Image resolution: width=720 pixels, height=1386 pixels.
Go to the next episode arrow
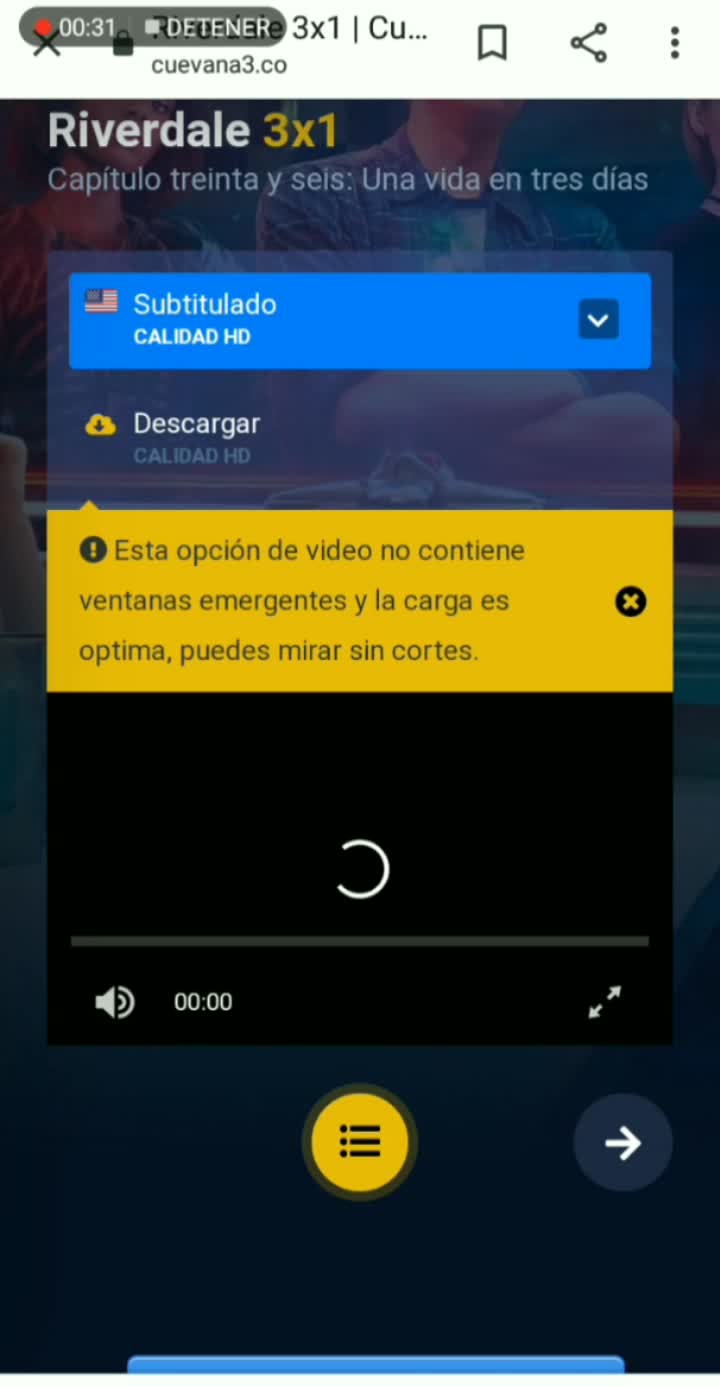click(x=622, y=1143)
